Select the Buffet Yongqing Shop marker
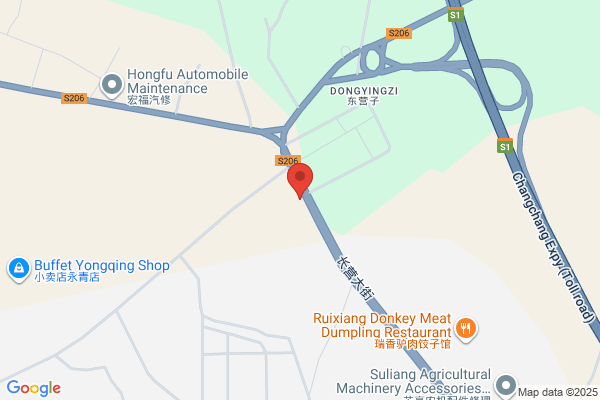The height and width of the screenshot is (400, 600). (x=19, y=269)
